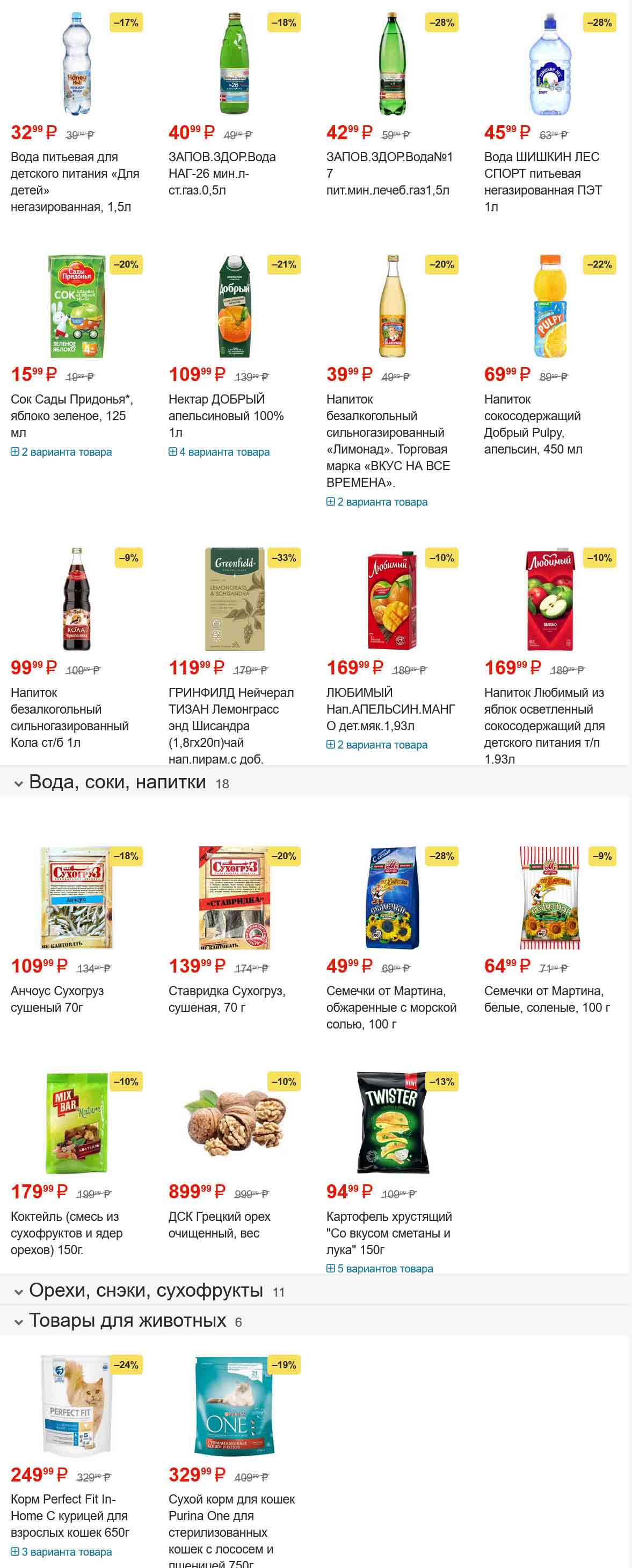The height and width of the screenshot is (1568, 632).
Task: Show 2 variants of Любимый апельсин-манго
Action: tap(377, 745)
